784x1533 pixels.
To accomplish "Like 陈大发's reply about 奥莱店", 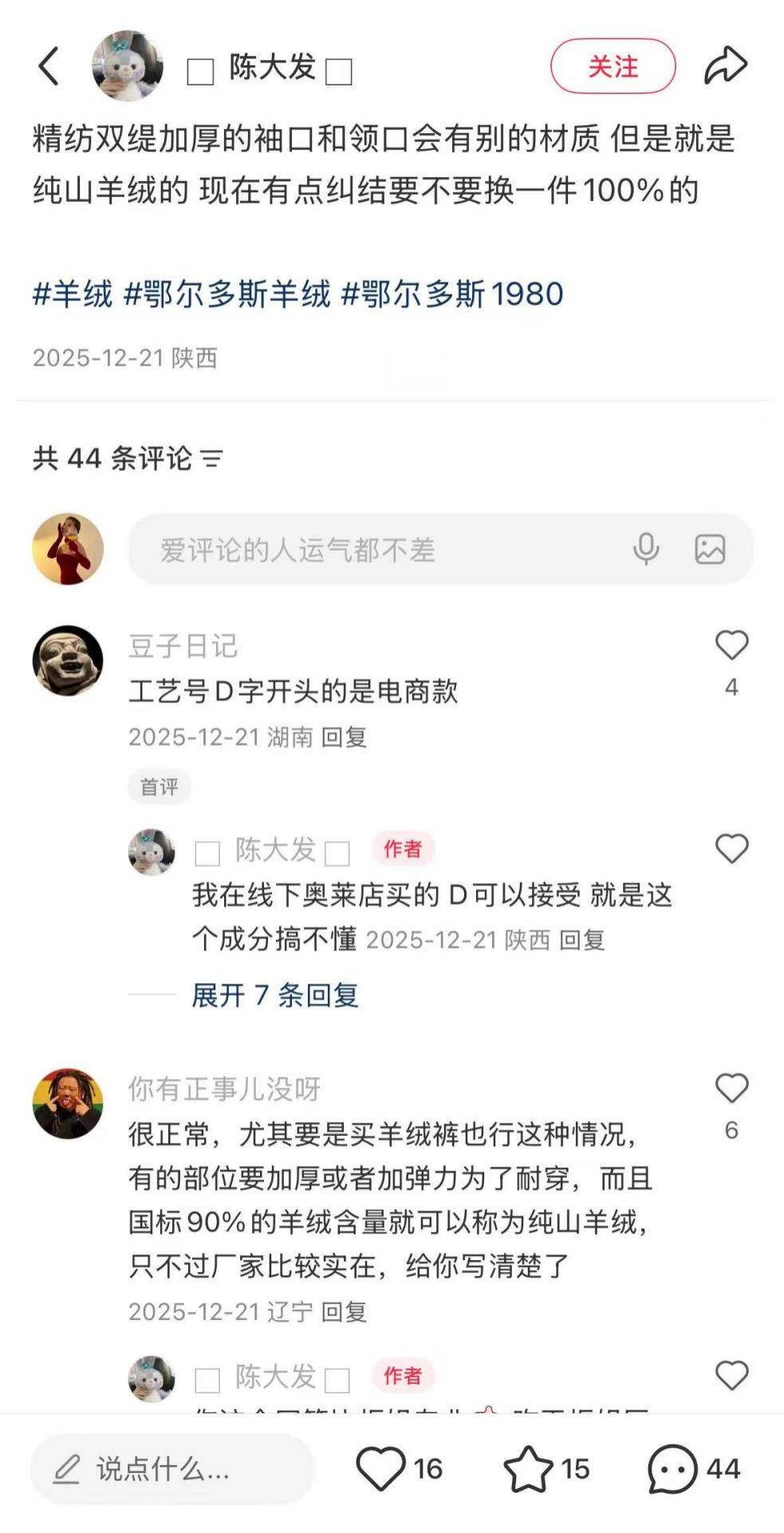I will (731, 849).
